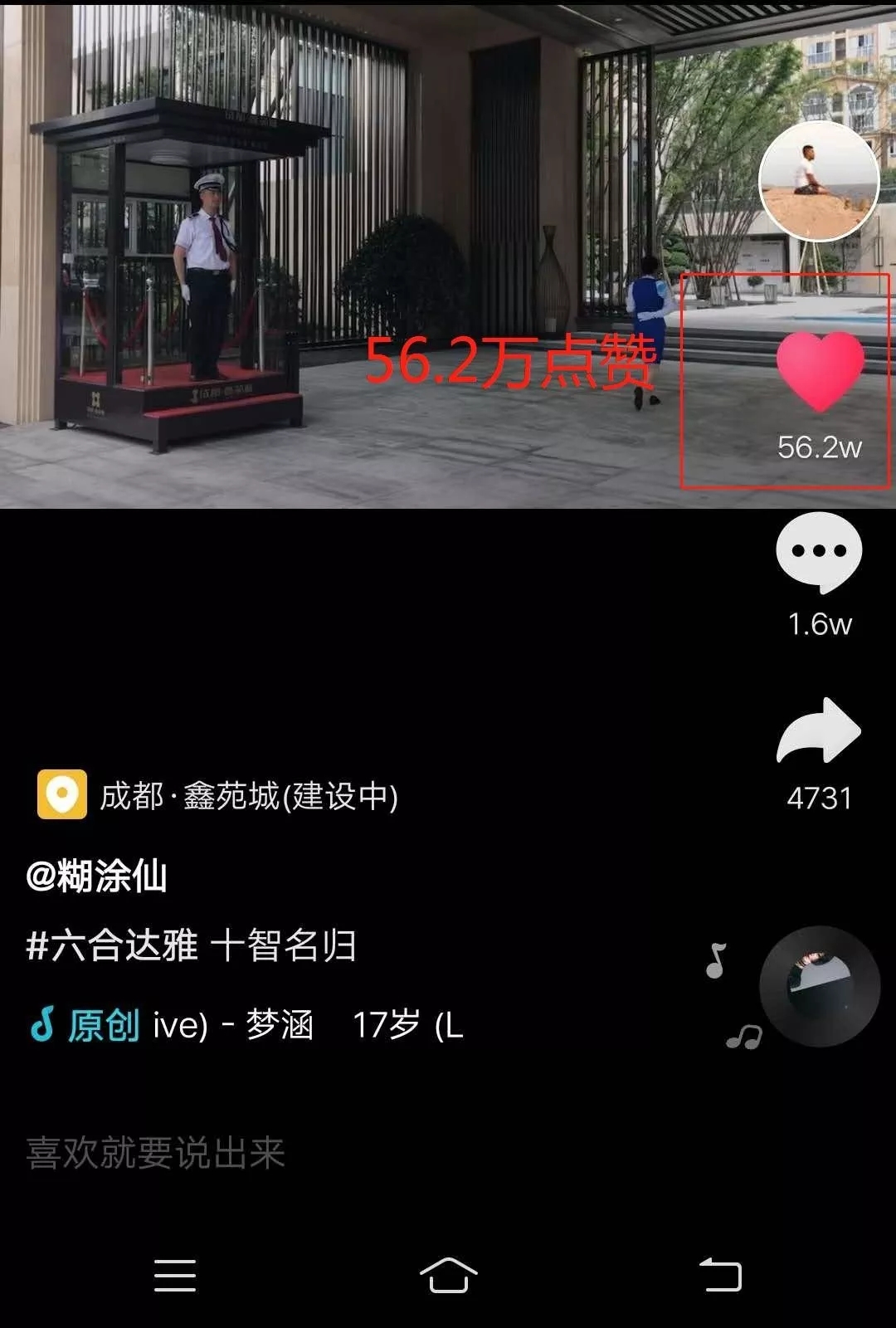Open the #六合达雅 hashtag

click(112, 945)
